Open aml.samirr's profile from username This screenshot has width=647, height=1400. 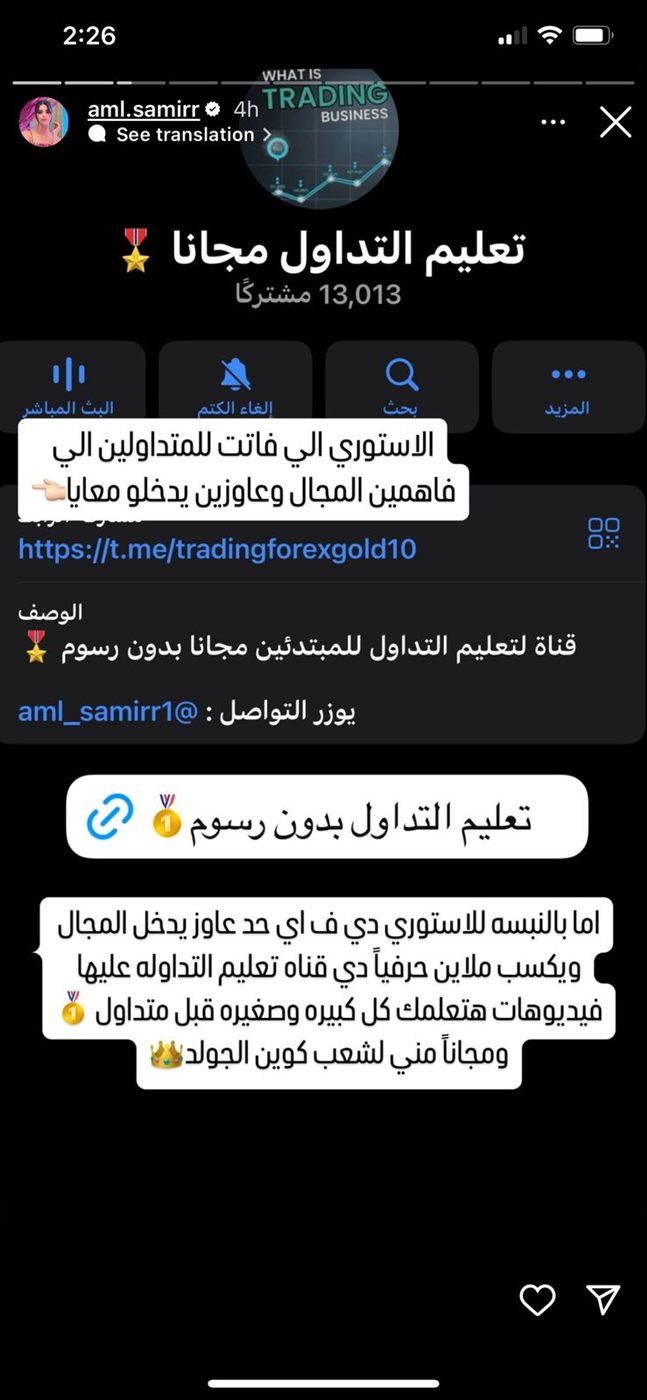point(143,109)
